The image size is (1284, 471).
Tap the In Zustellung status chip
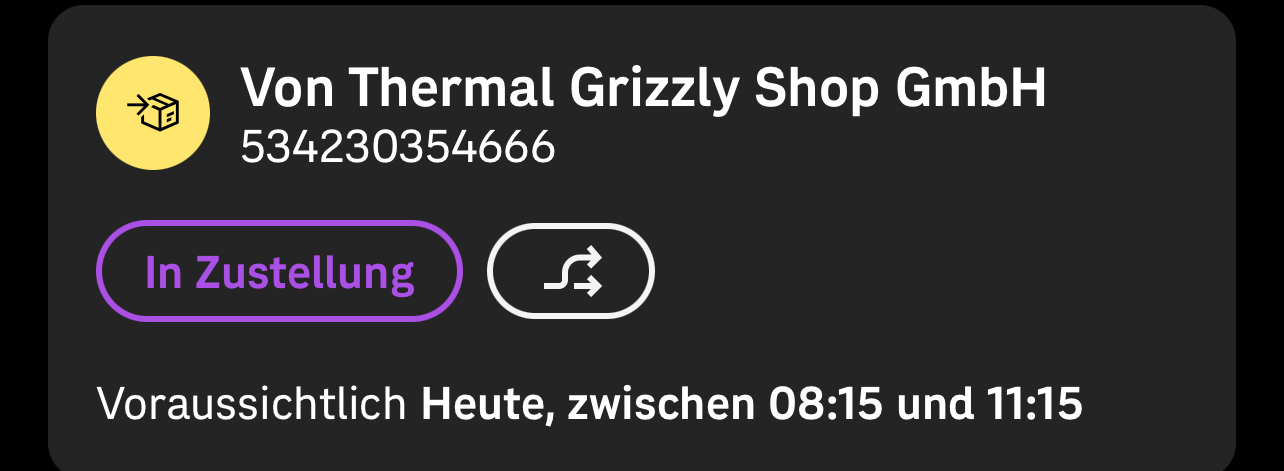(x=279, y=272)
